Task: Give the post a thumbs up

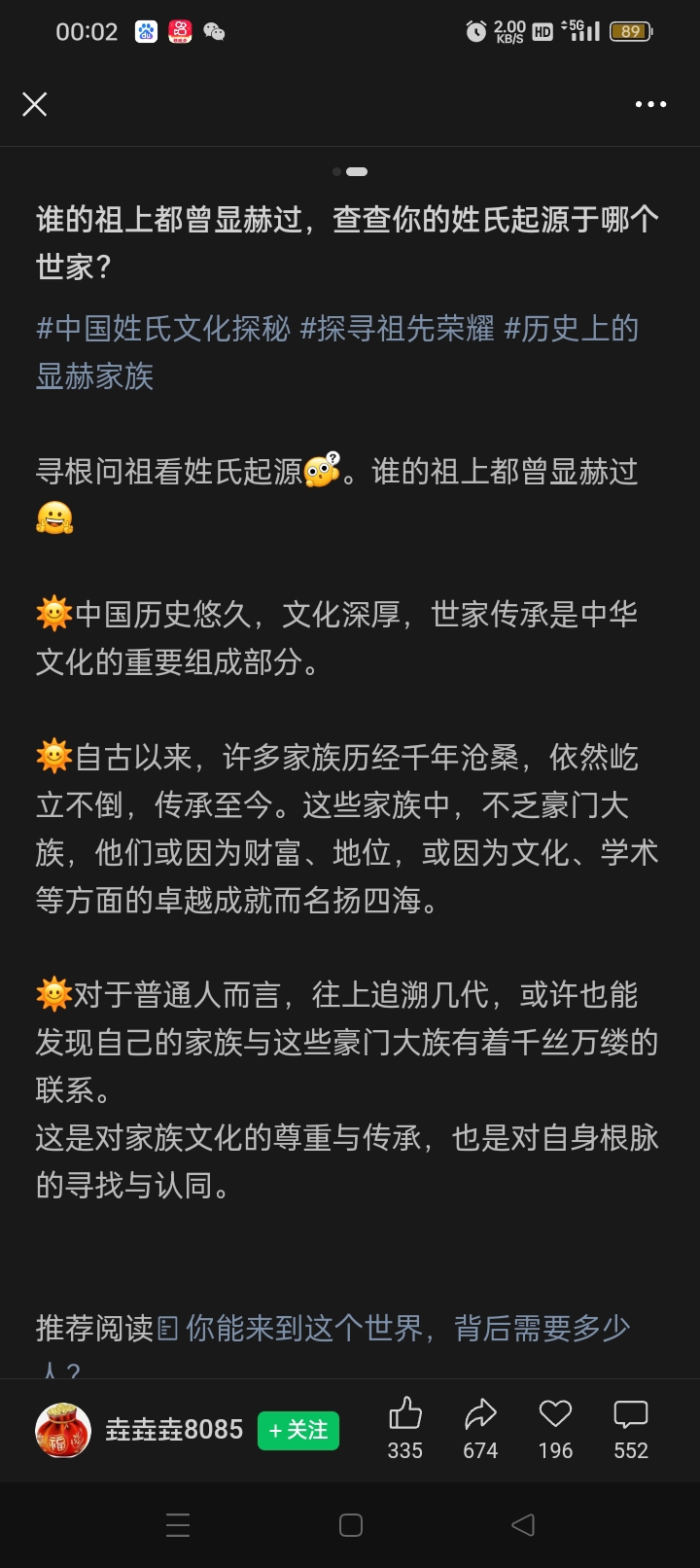Action: [405, 1428]
